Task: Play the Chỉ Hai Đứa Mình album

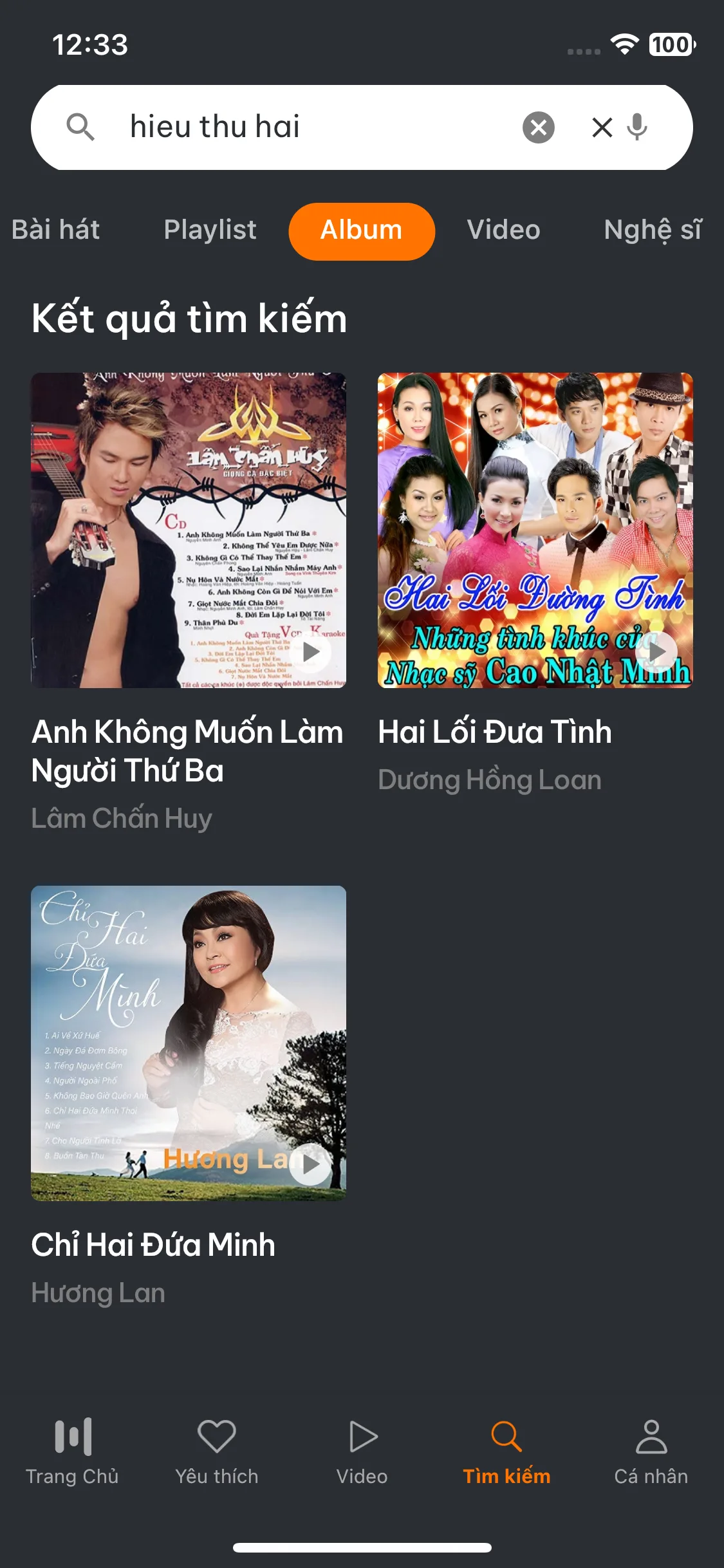Action: click(x=311, y=1164)
